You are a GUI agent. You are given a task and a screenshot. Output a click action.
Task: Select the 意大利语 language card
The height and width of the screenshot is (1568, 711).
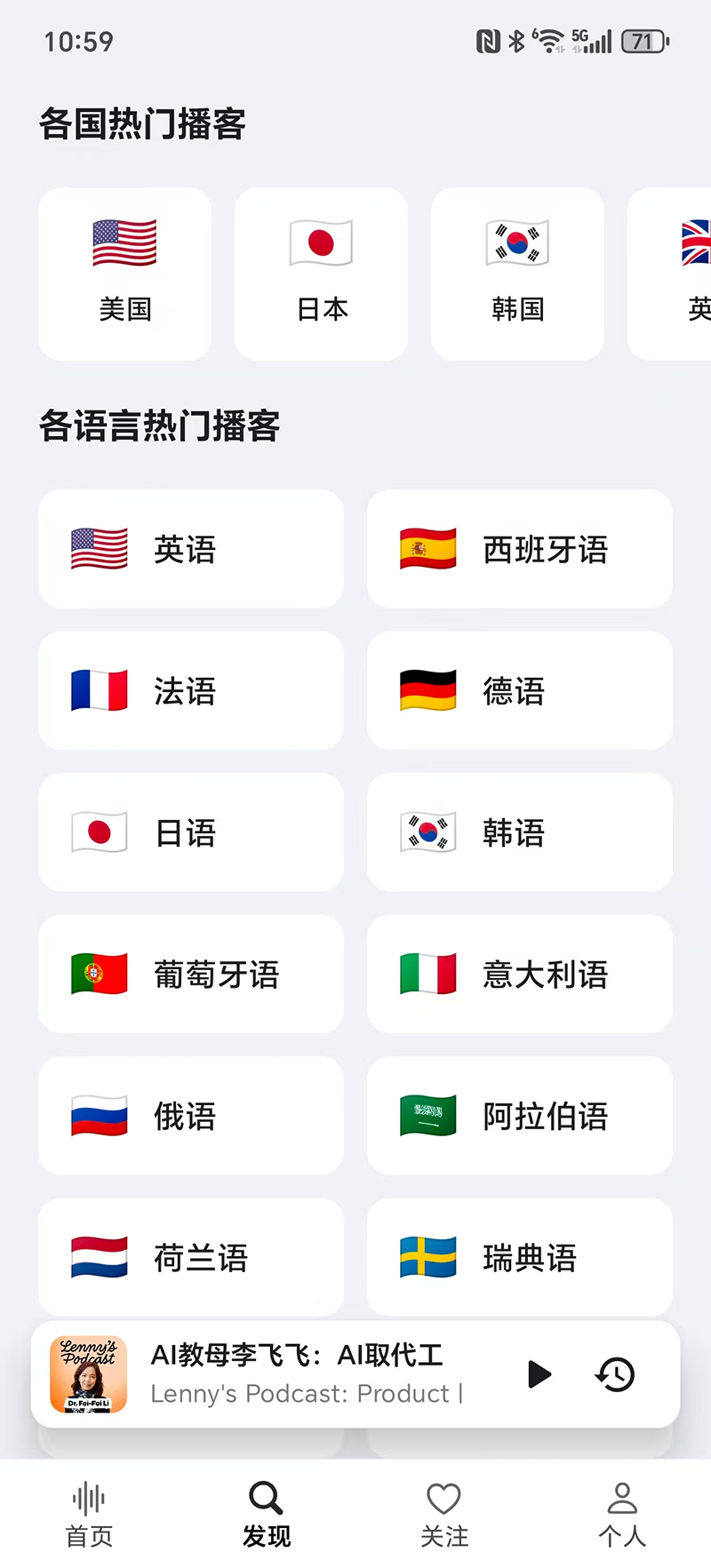pos(519,974)
